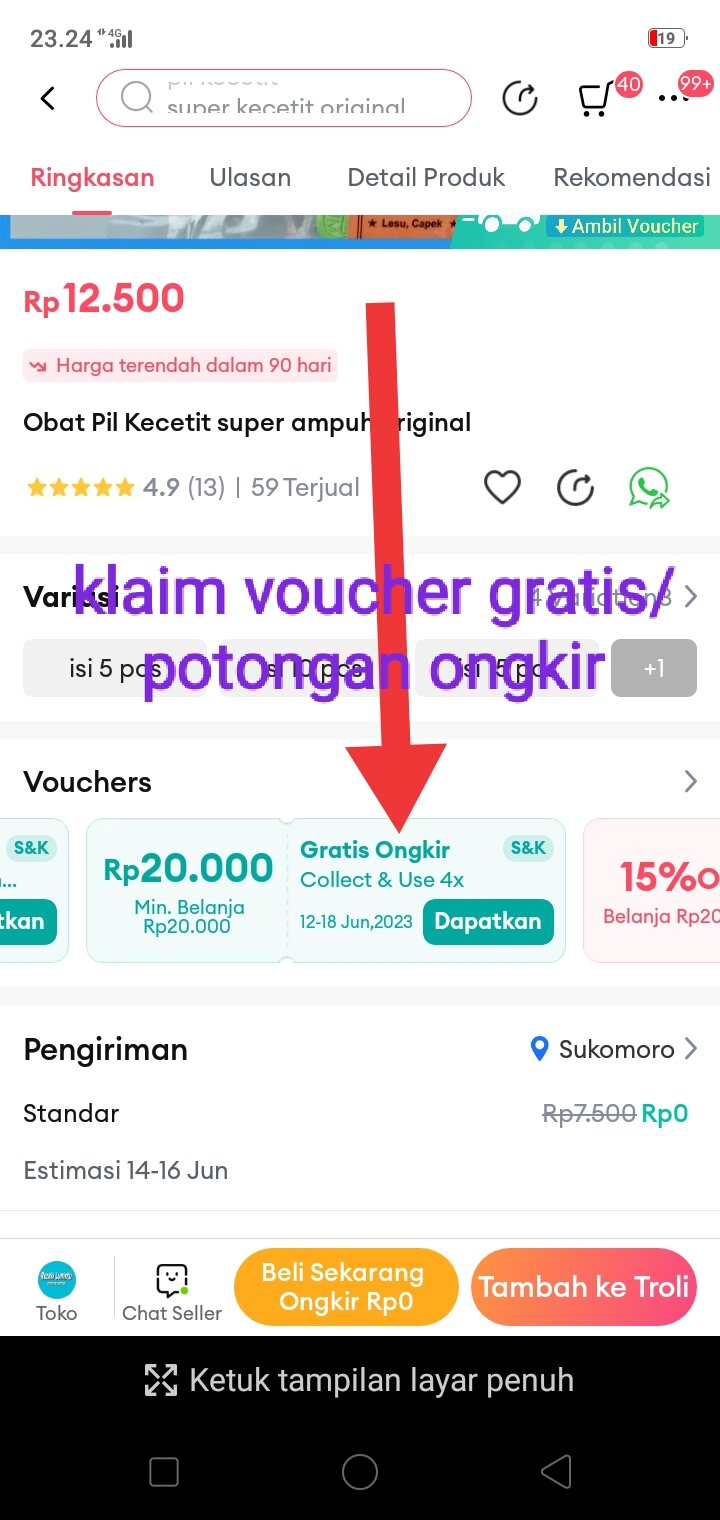Tap the +1 chip to see more variants
Viewport: 720px width, 1520px height.
654,668
